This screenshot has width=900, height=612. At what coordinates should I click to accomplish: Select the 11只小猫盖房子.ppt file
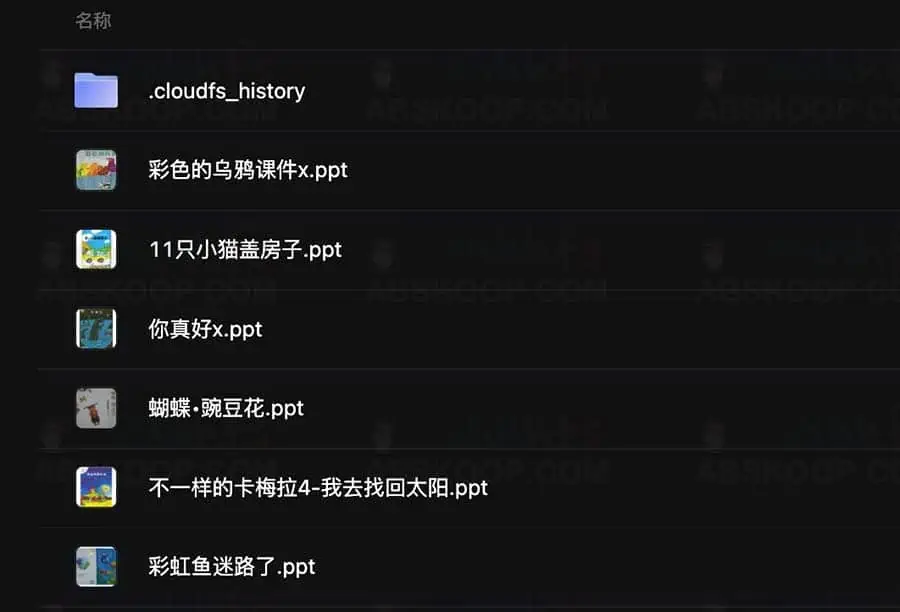point(245,250)
